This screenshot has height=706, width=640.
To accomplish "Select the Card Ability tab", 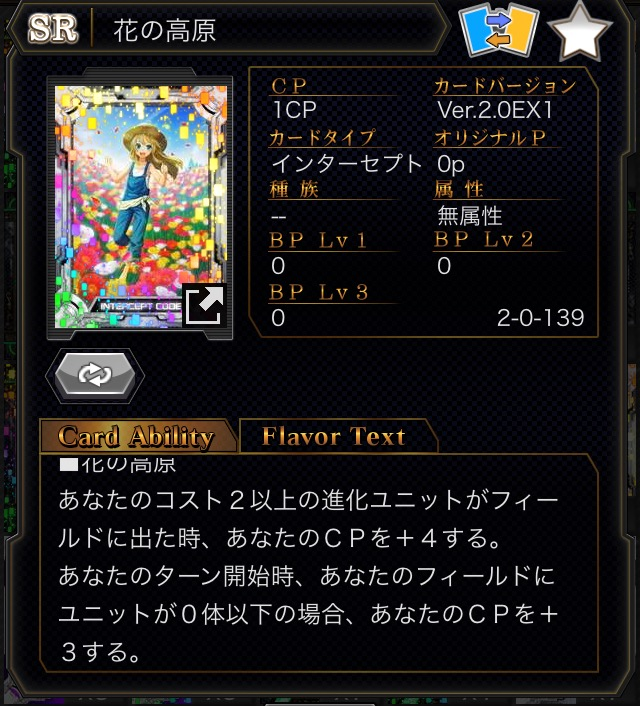I will point(136,437).
